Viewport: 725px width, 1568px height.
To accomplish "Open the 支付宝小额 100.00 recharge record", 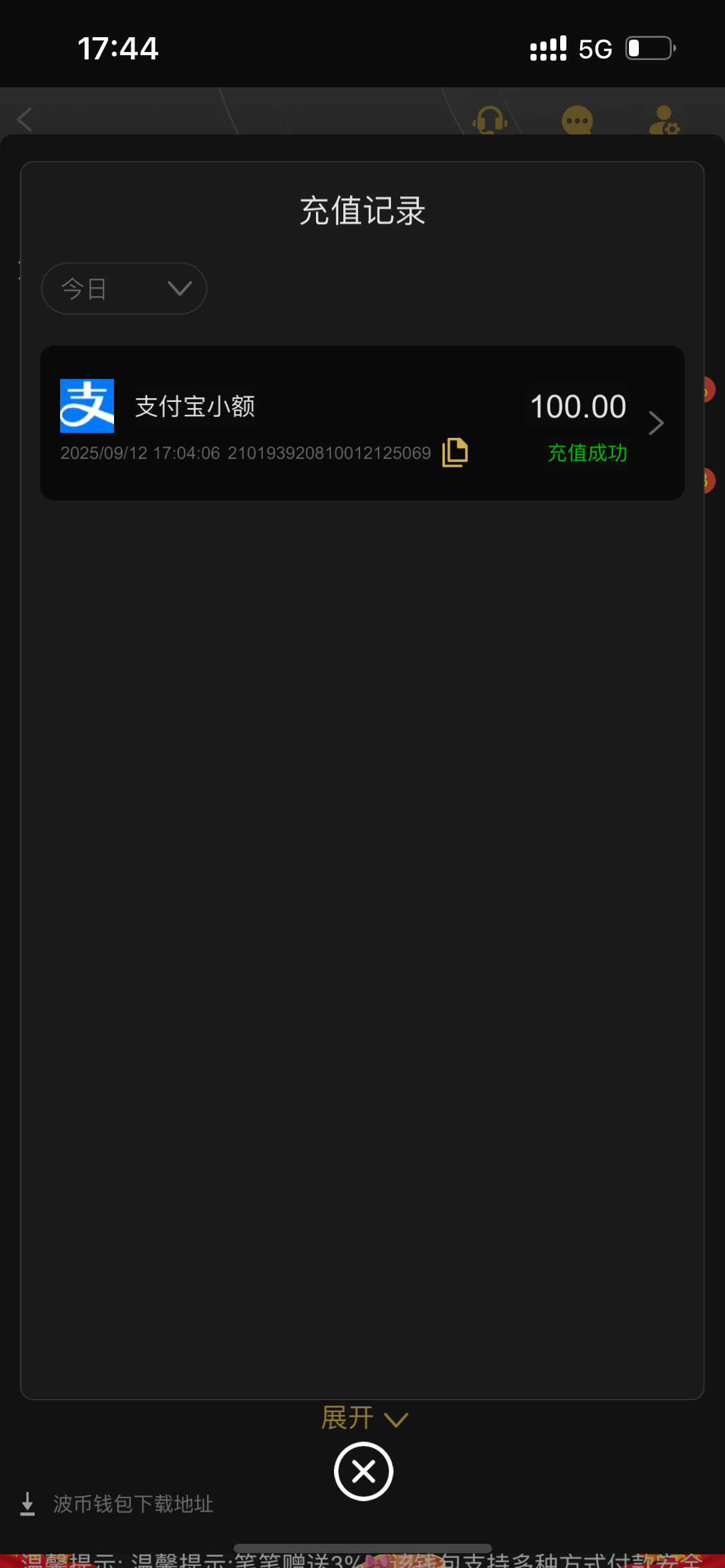I will point(656,423).
